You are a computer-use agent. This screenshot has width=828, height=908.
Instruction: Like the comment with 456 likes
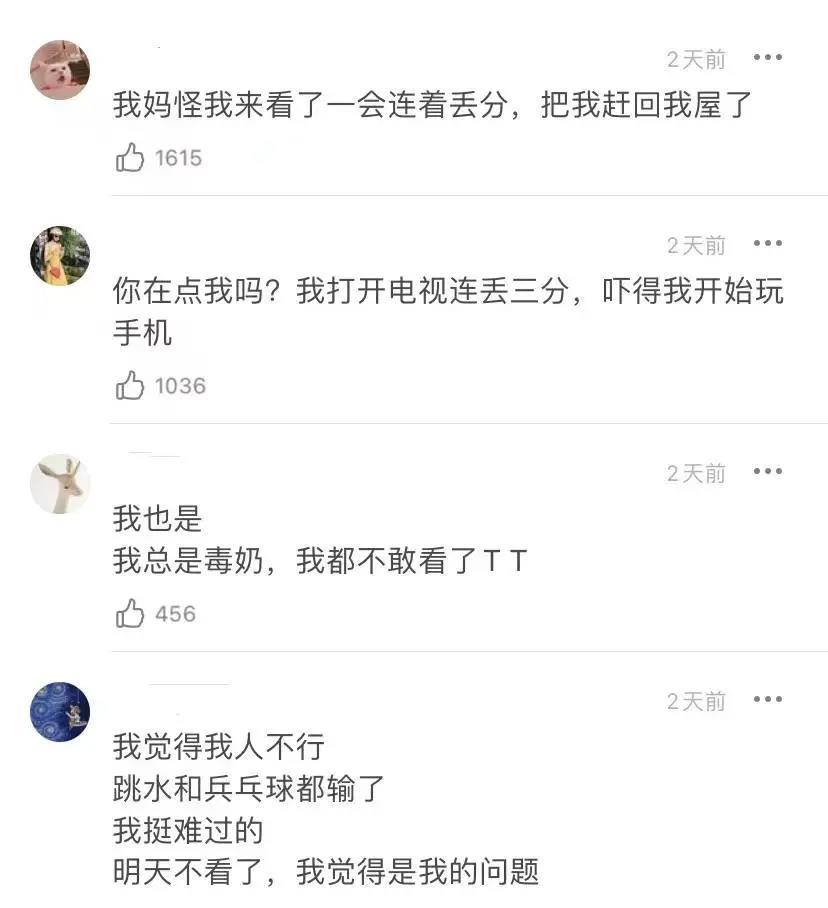pos(131,614)
